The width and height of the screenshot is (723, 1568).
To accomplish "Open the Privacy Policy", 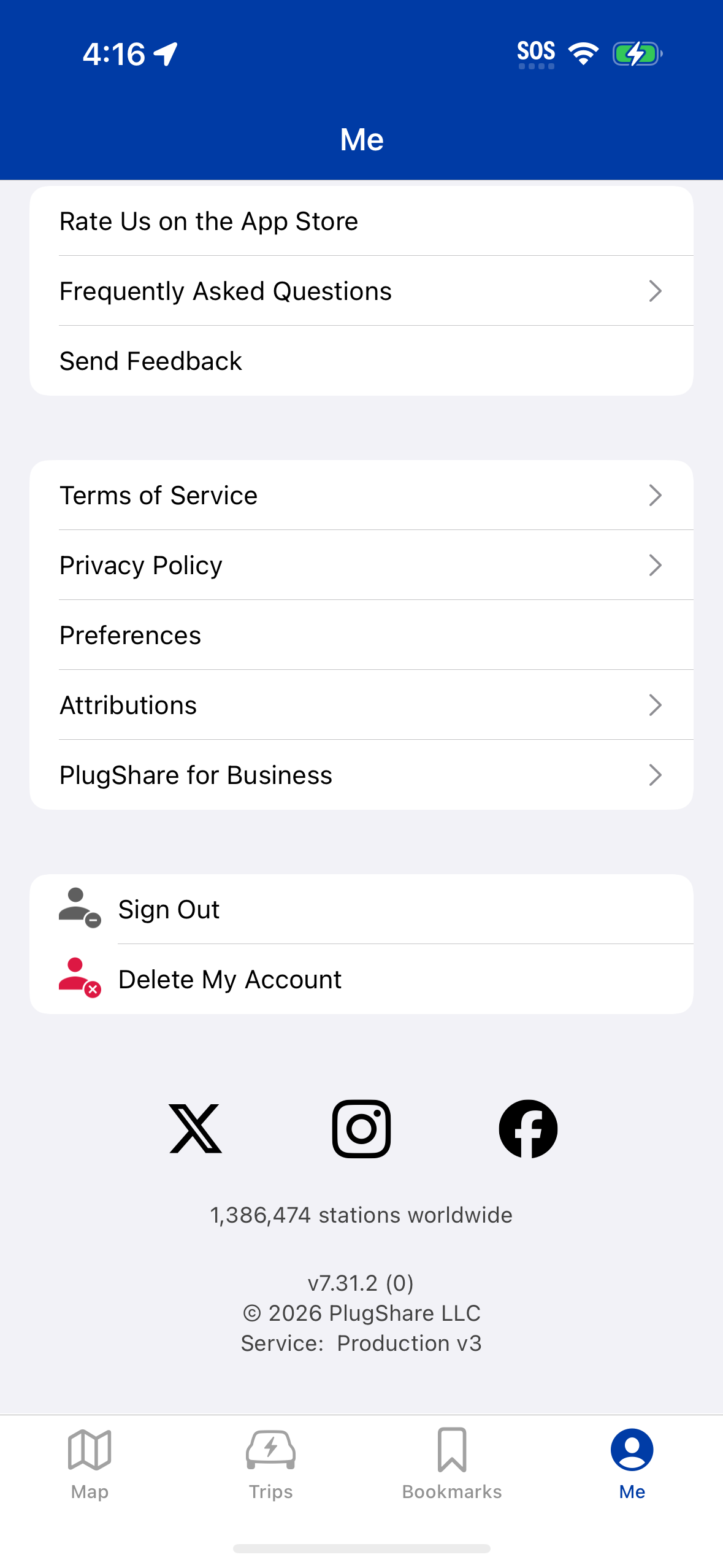I will pos(361,566).
